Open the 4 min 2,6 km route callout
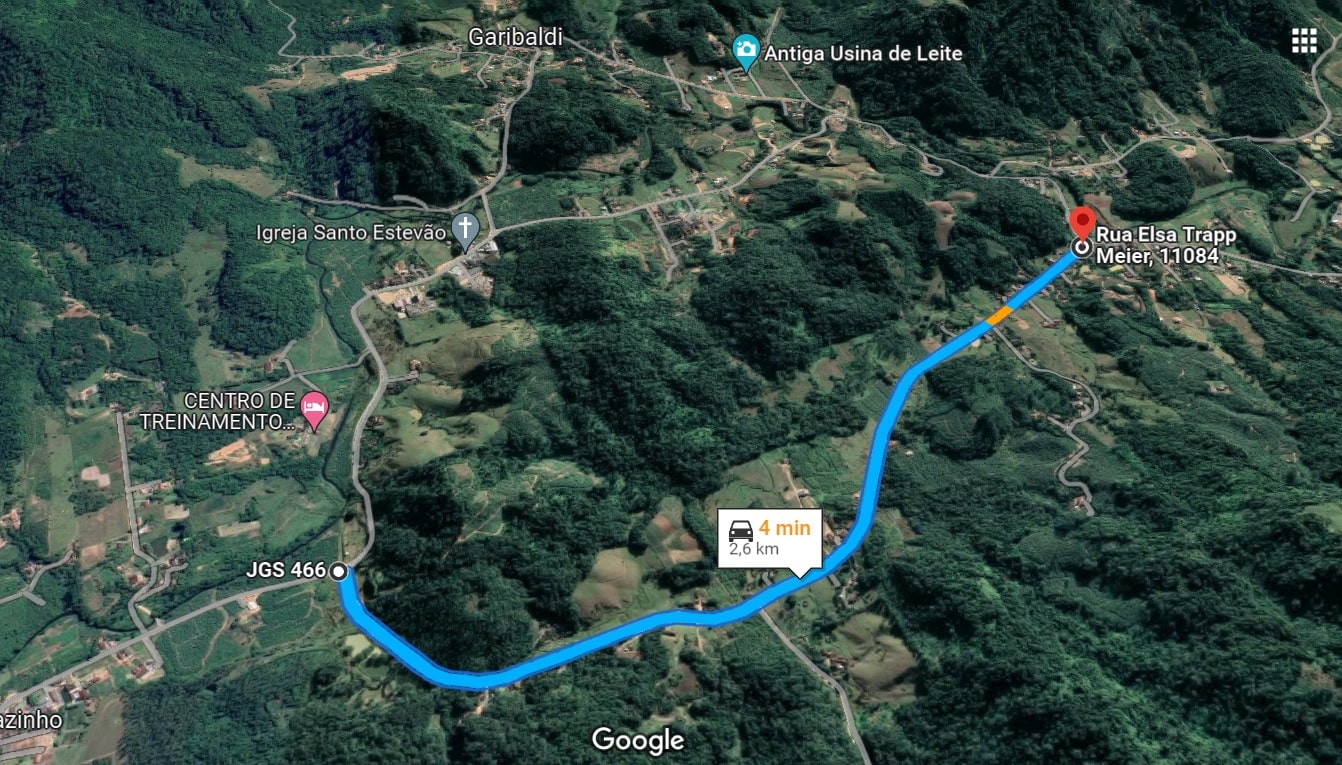 tap(769, 538)
